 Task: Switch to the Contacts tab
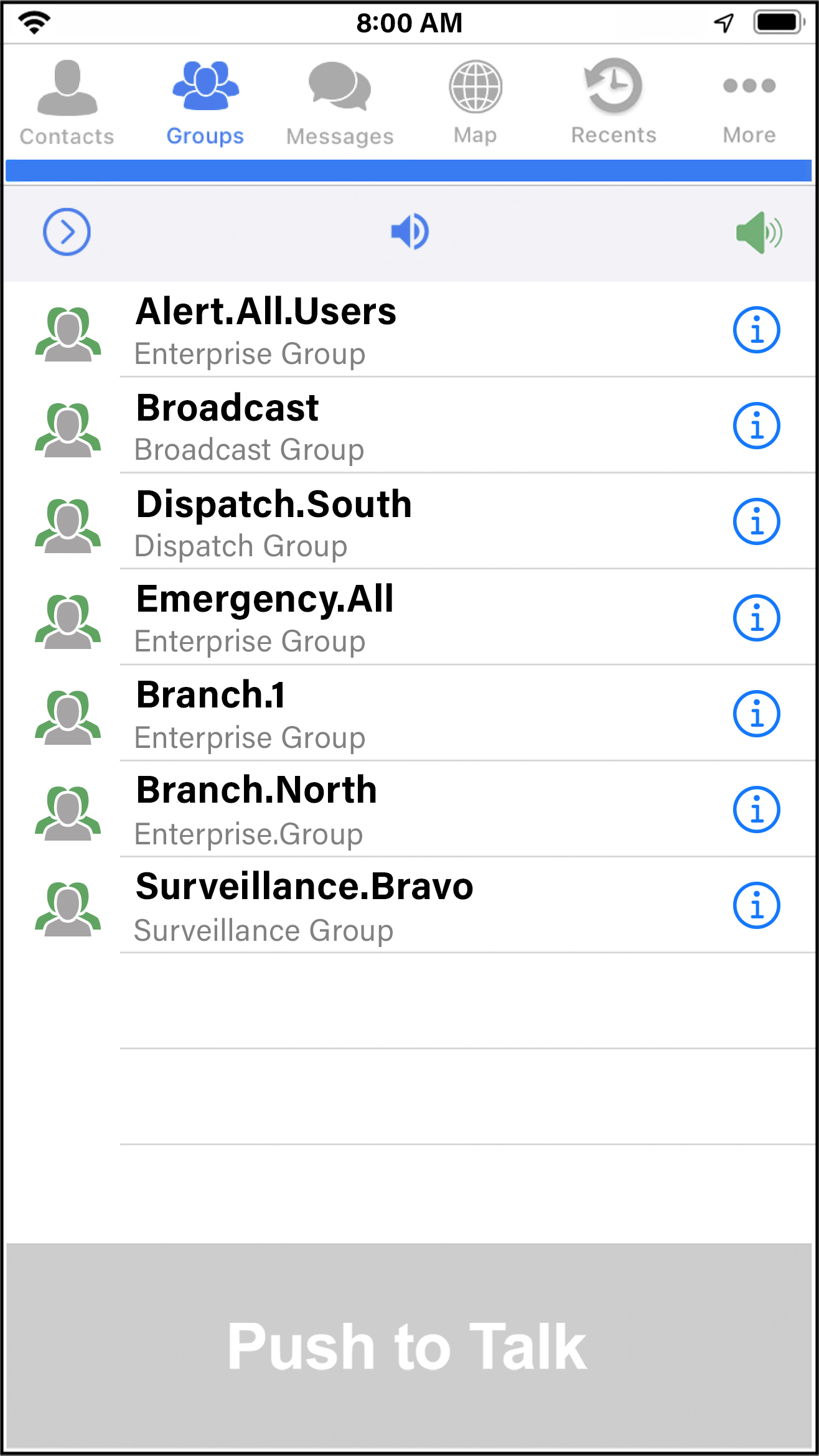pos(67,103)
